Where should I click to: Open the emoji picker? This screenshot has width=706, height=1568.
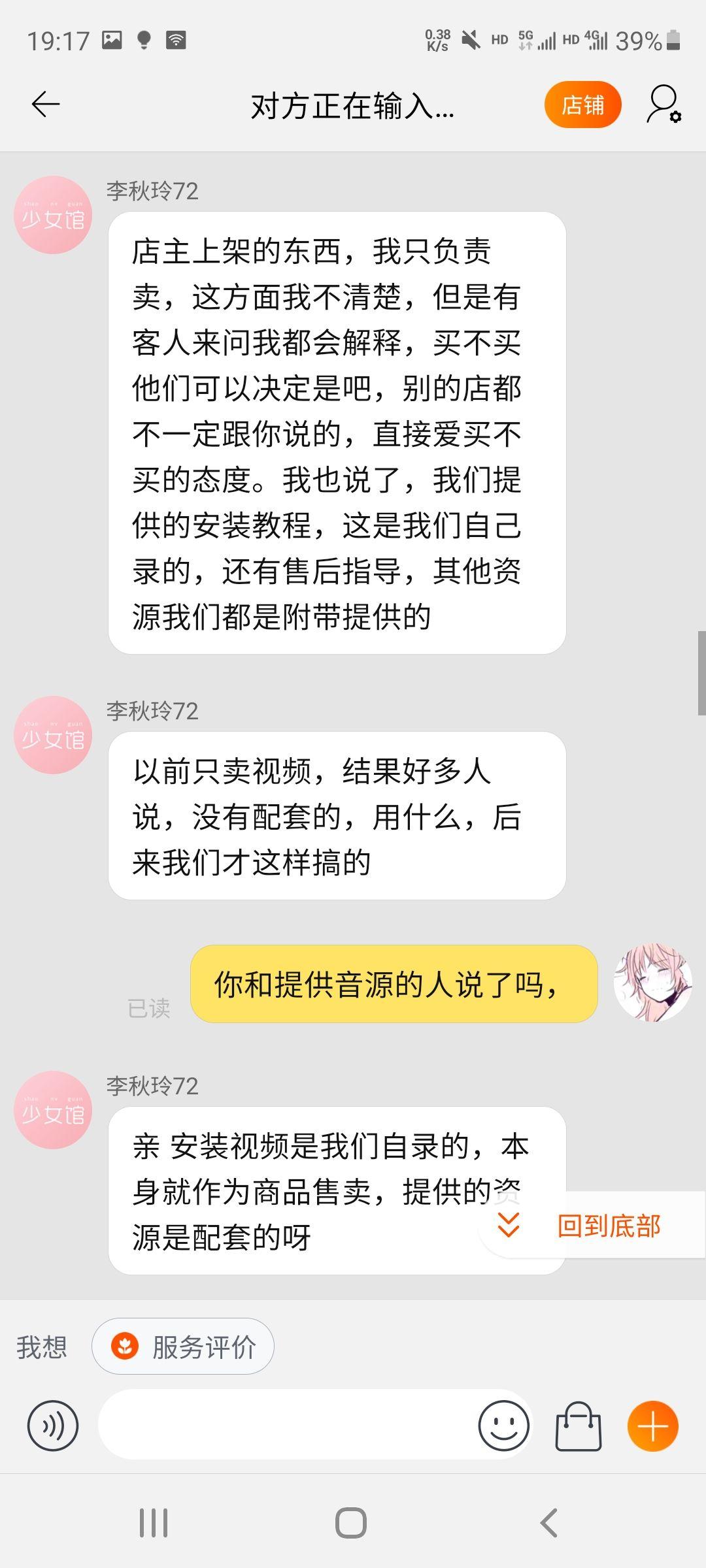[503, 1426]
